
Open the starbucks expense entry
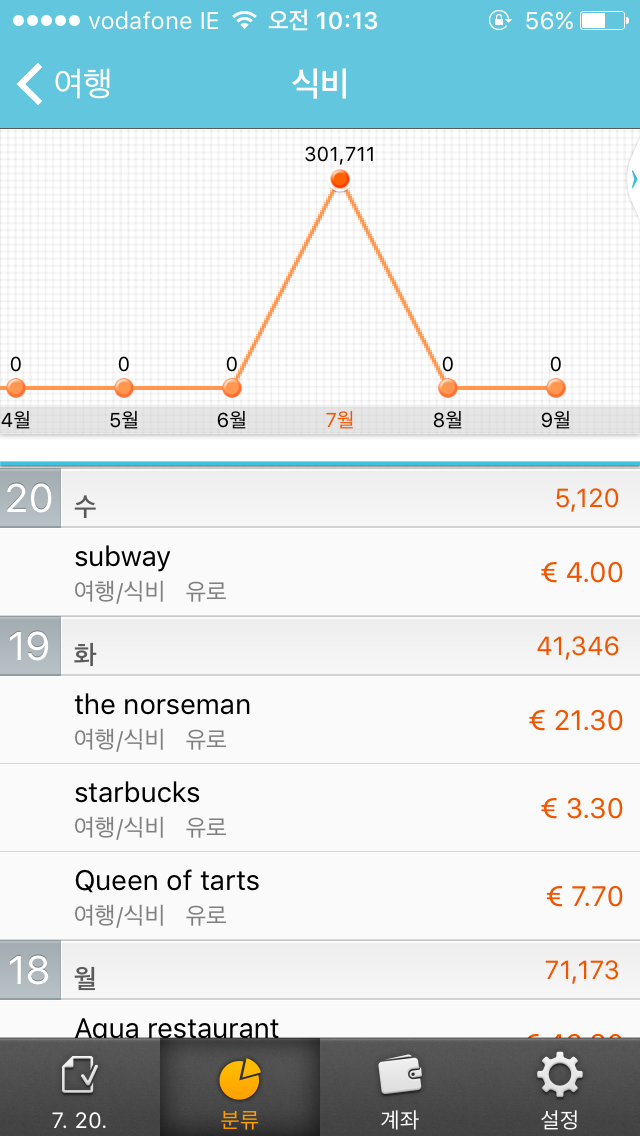click(320, 808)
